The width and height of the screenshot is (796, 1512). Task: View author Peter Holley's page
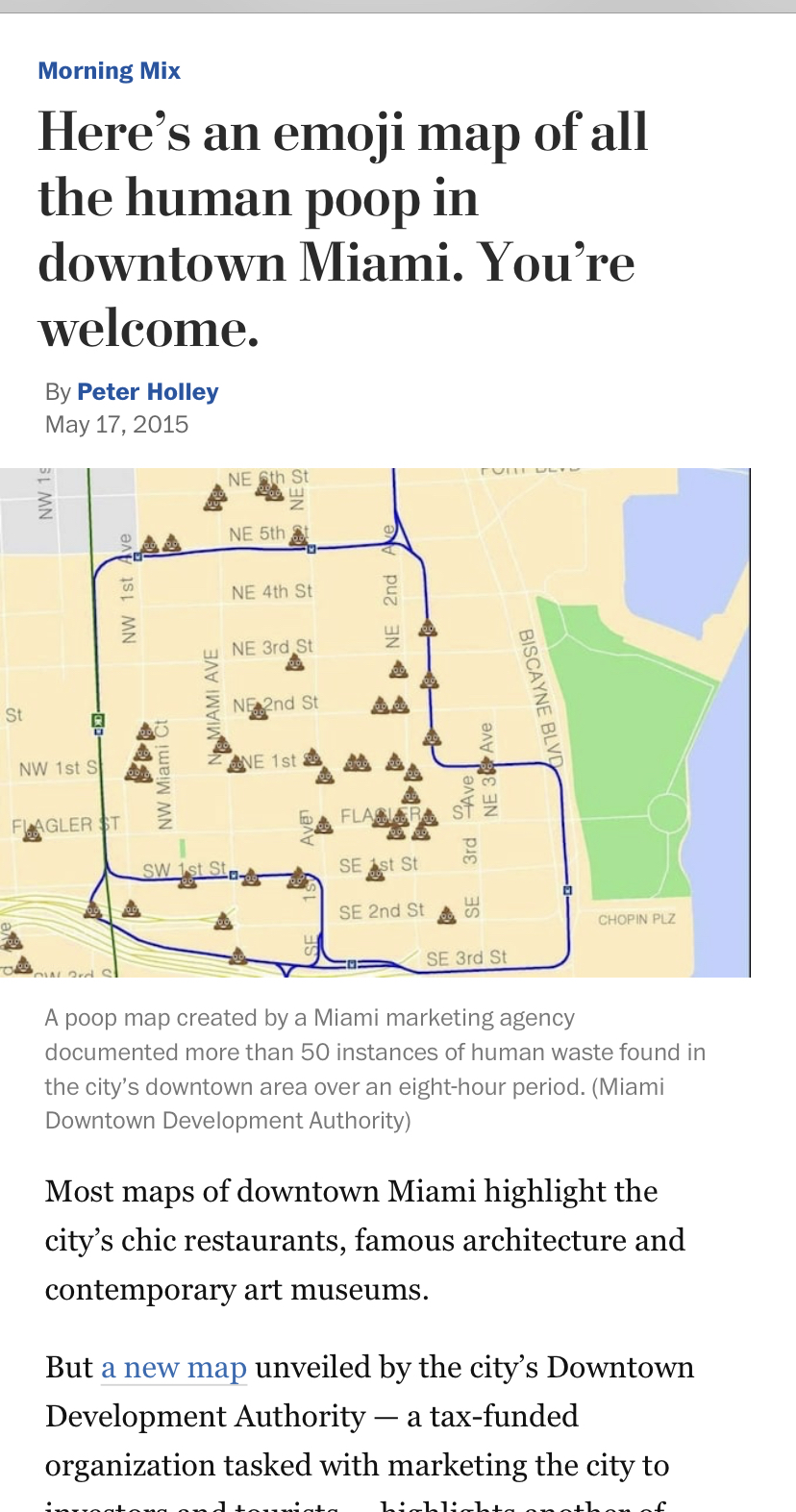[x=147, y=392]
